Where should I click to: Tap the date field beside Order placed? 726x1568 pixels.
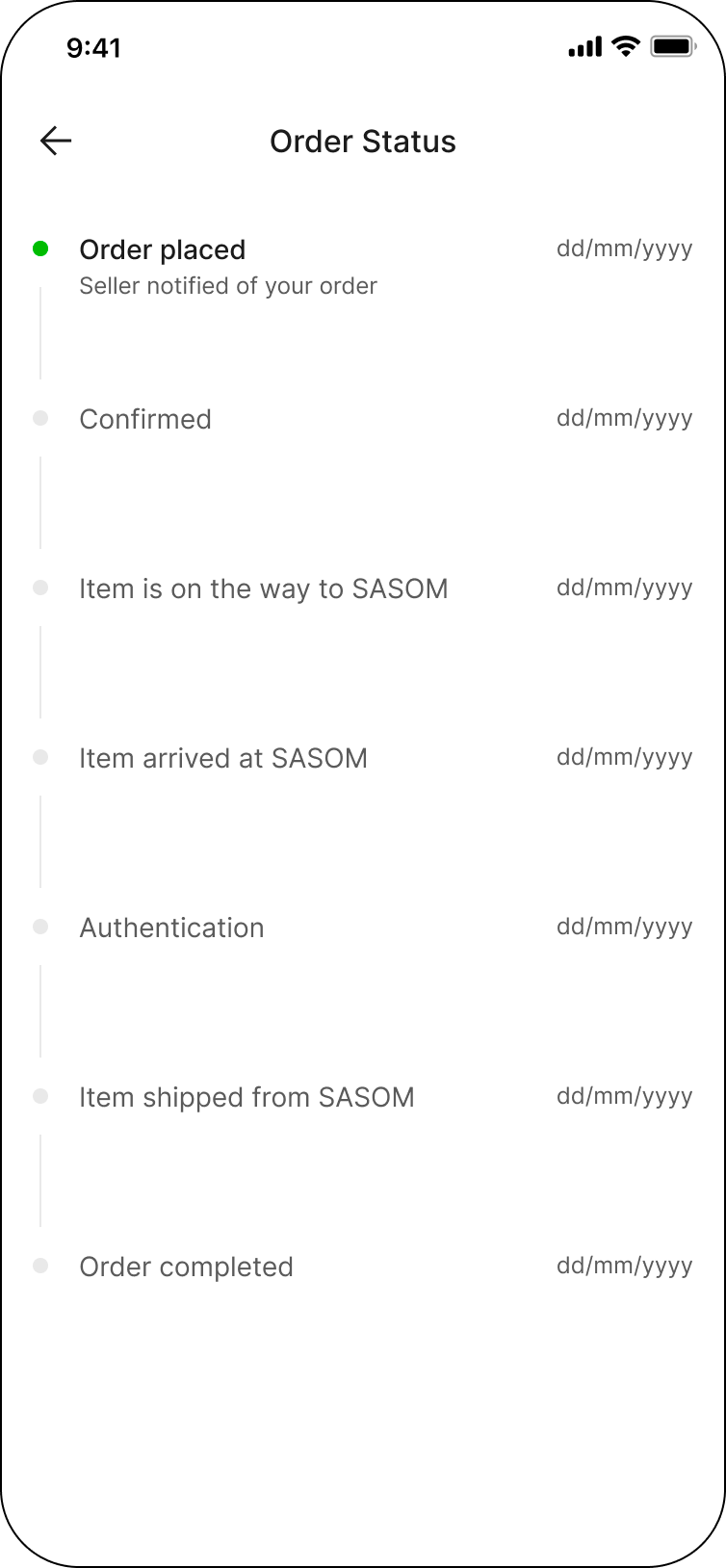(x=624, y=248)
